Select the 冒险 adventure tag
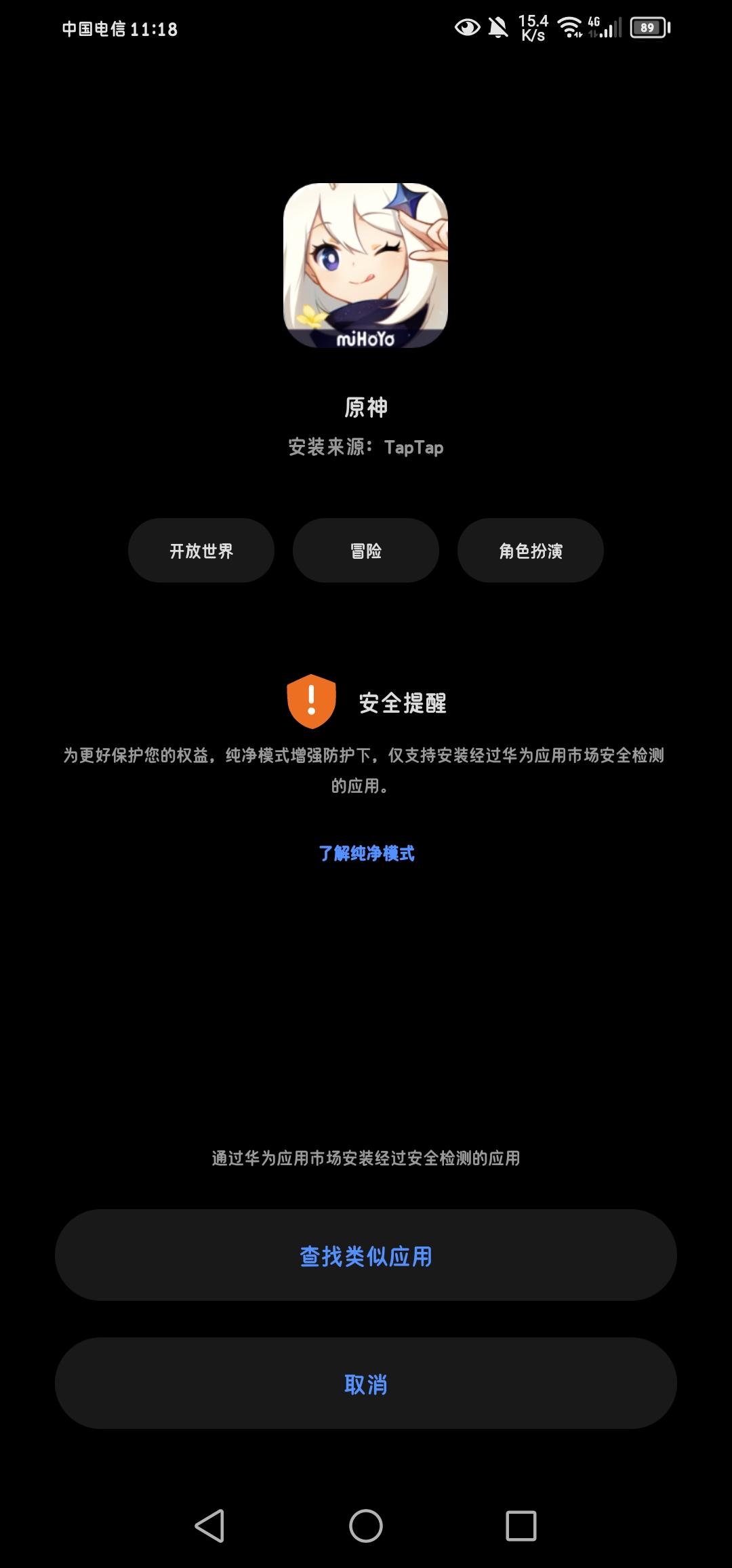This screenshot has height=1568, width=732. click(365, 551)
